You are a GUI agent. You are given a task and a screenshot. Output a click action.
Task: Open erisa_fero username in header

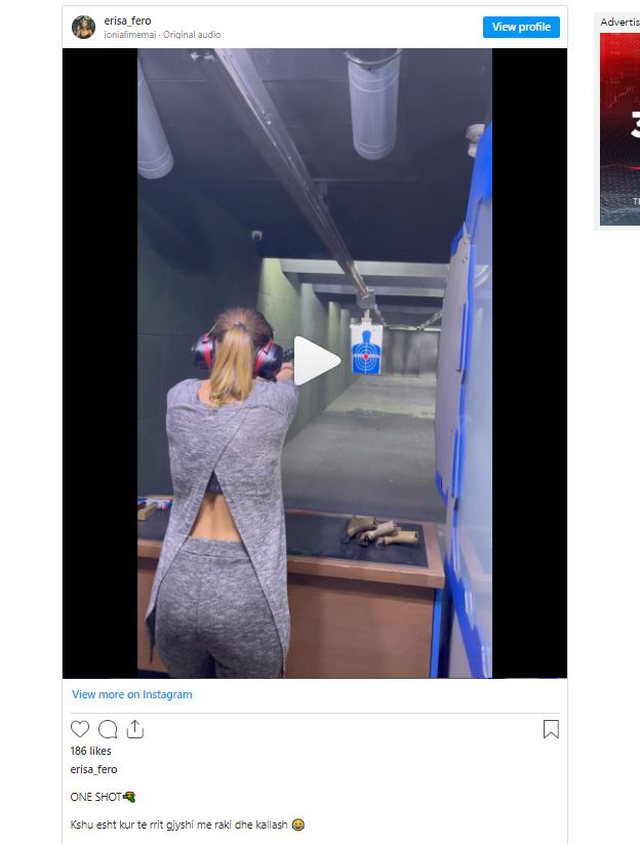(127, 20)
